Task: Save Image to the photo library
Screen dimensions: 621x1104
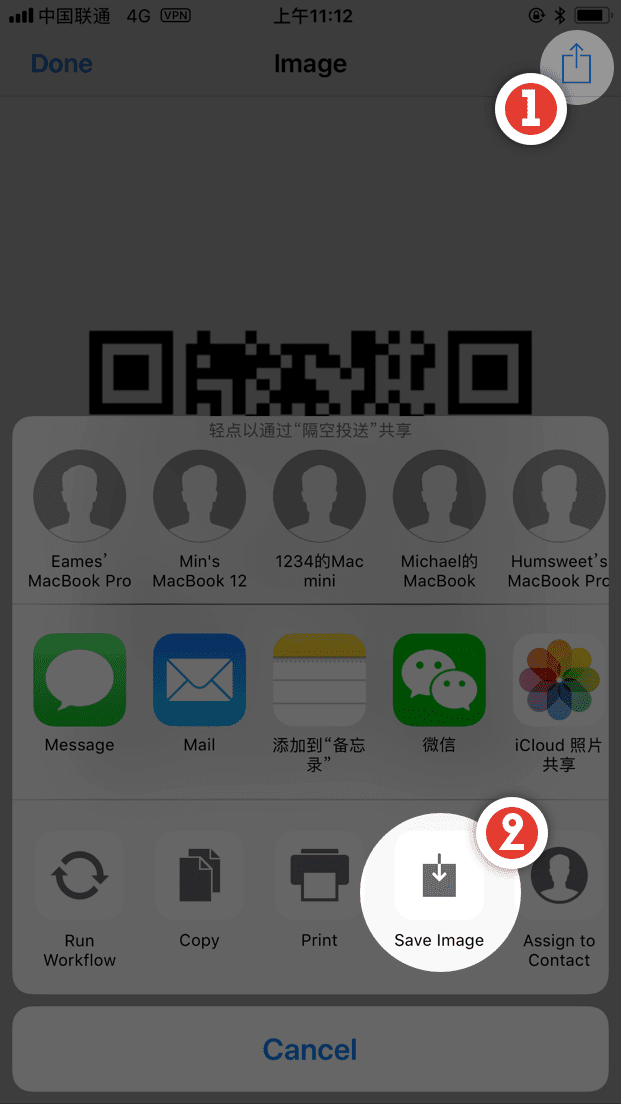Action: [x=439, y=876]
